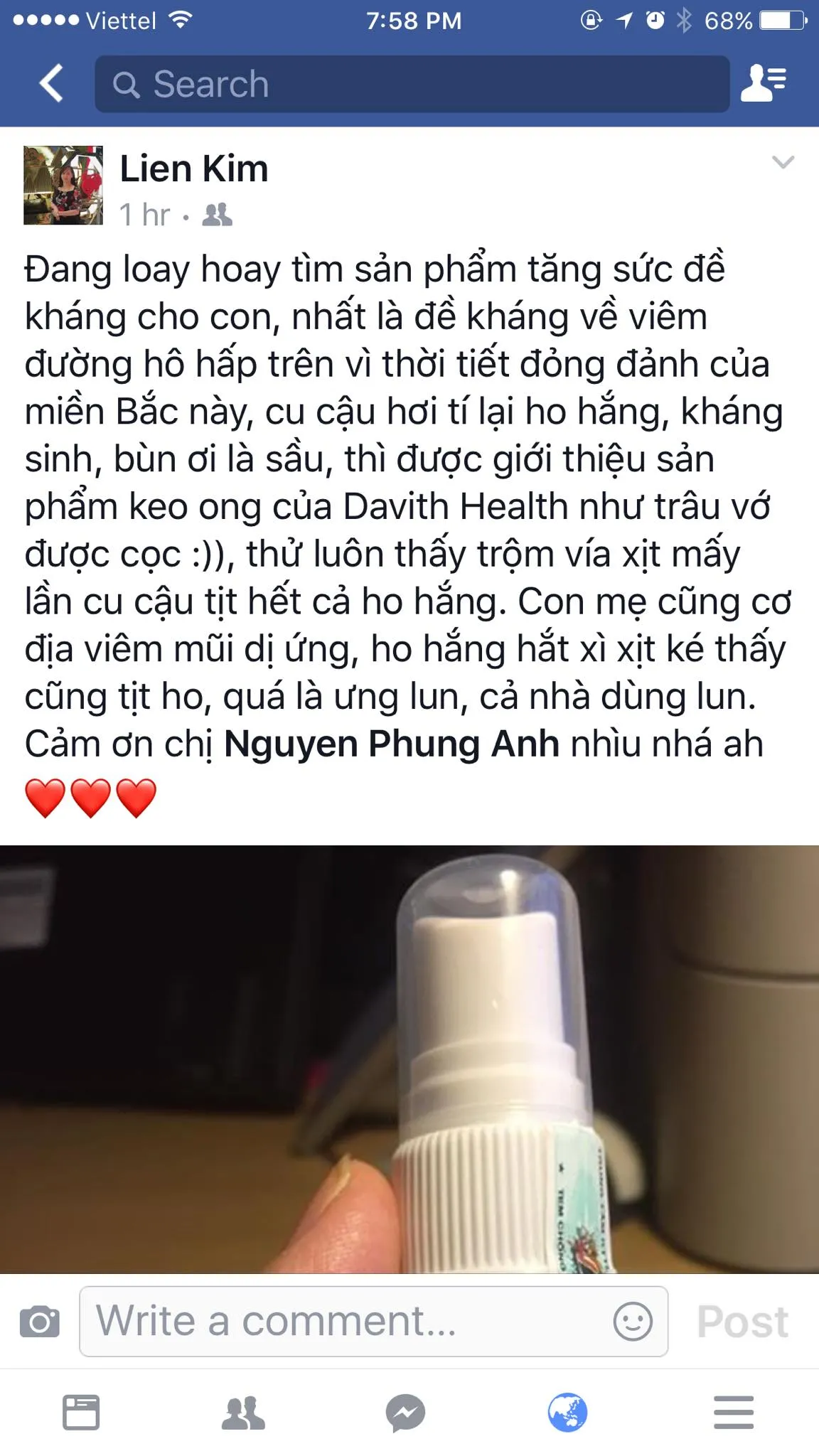The height and width of the screenshot is (1456, 819).
Task: Expand the post options chevron
Action: [x=783, y=162]
